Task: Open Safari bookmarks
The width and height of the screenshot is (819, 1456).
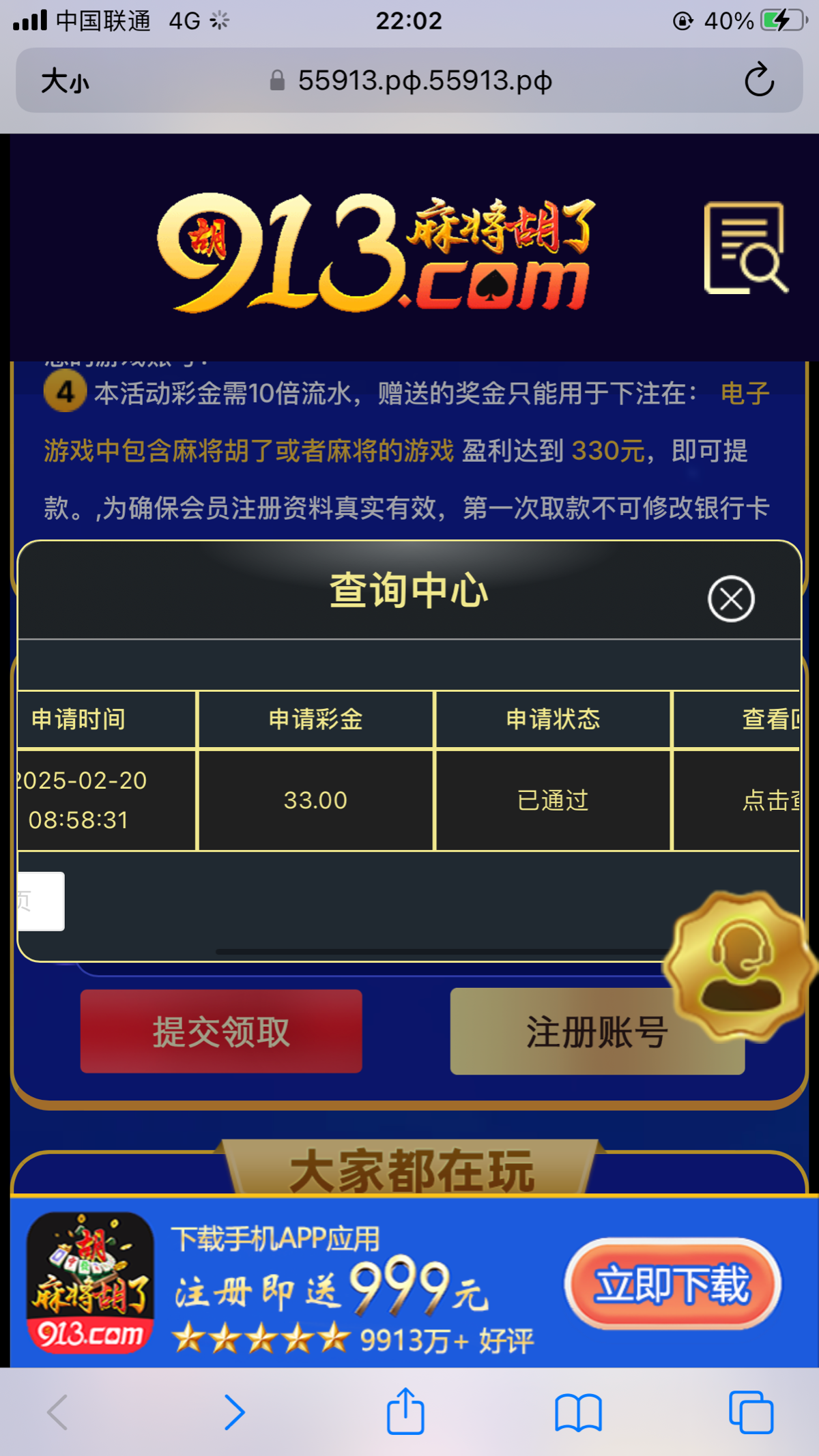Action: [578, 1412]
